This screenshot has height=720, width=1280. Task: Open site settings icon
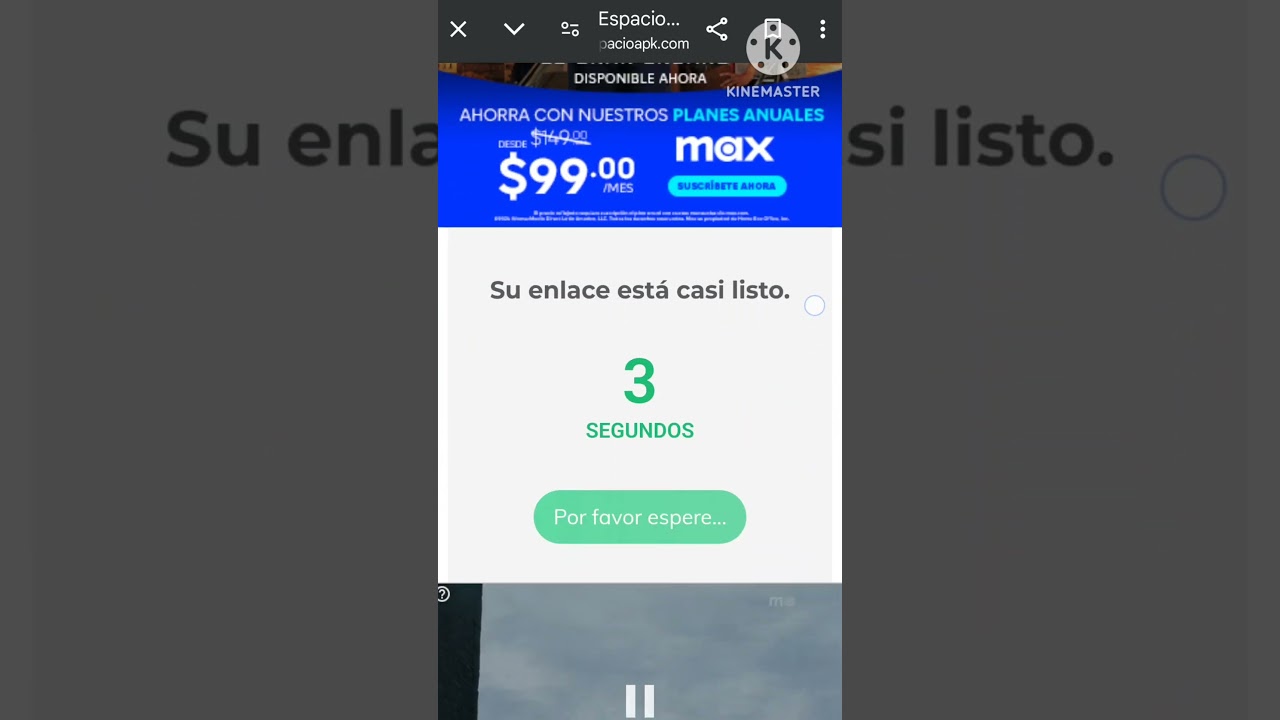point(570,30)
